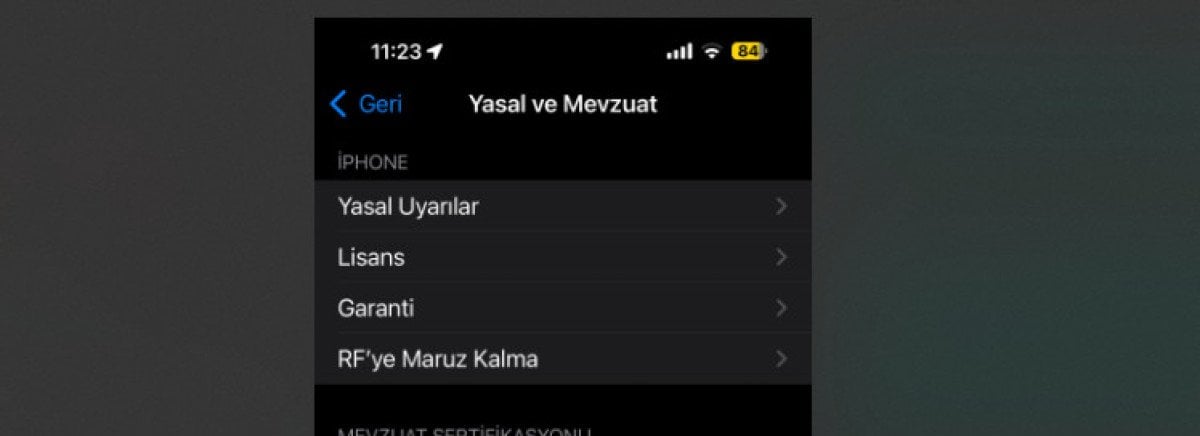The image size is (1200, 436).
Task: View Garanti details
Action: [563, 308]
